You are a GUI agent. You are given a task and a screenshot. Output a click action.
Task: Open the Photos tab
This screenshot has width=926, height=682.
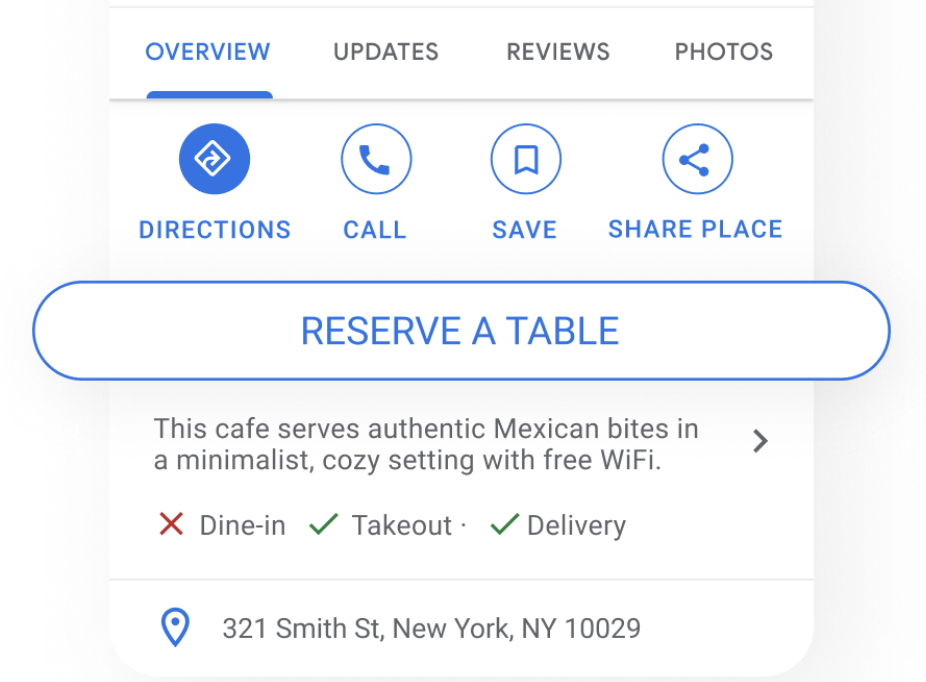click(x=723, y=52)
